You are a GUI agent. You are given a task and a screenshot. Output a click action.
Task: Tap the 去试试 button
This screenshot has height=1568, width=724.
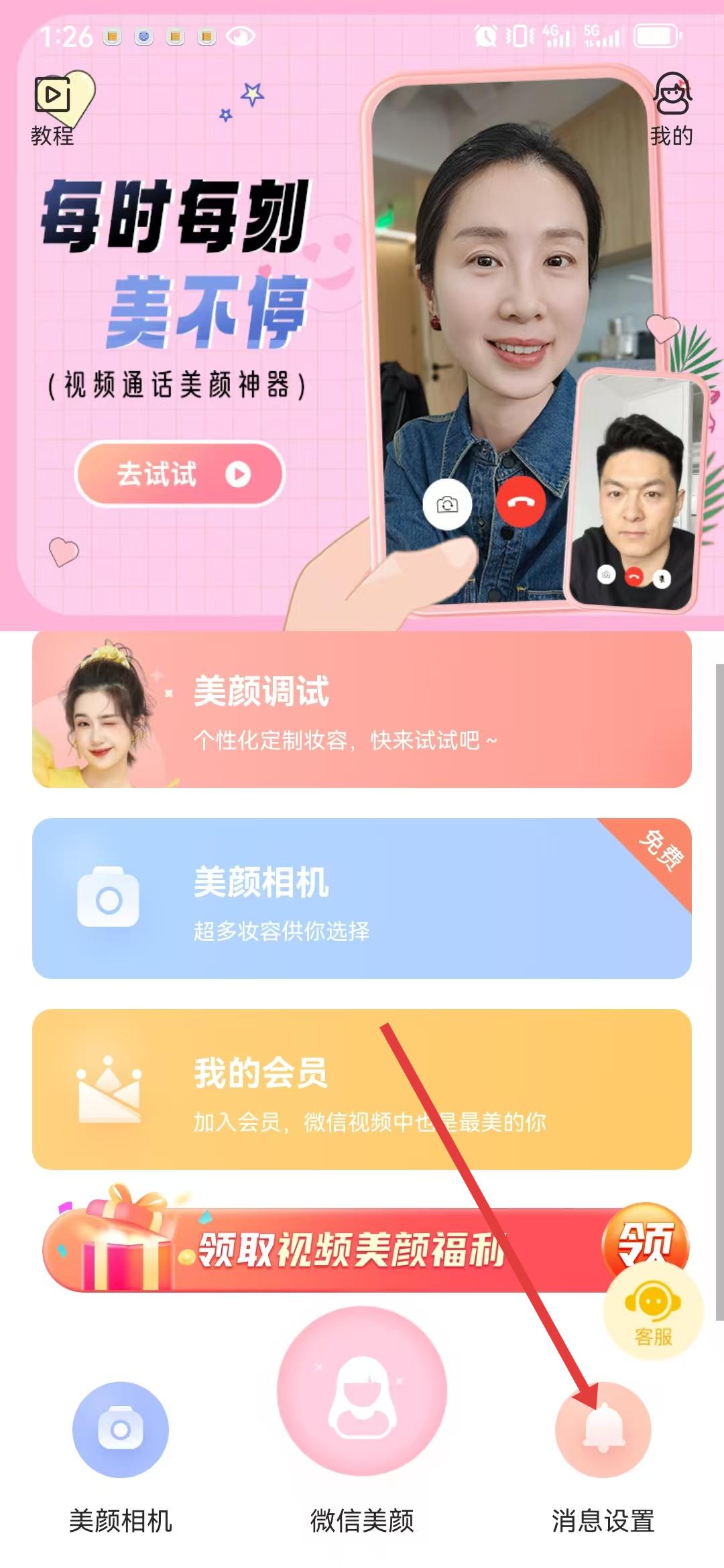coord(180,474)
